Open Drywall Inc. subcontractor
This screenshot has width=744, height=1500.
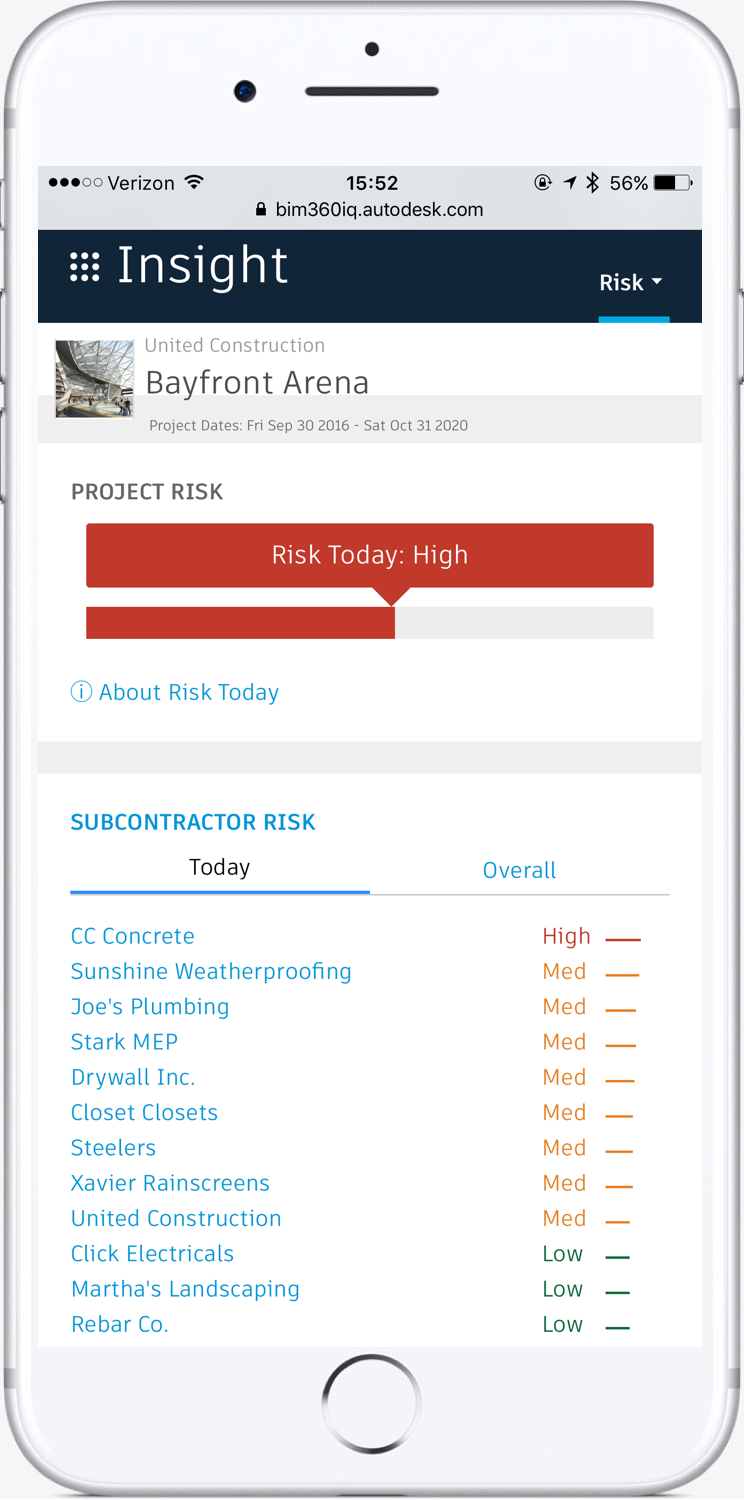pyautogui.click(x=133, y=1077)
